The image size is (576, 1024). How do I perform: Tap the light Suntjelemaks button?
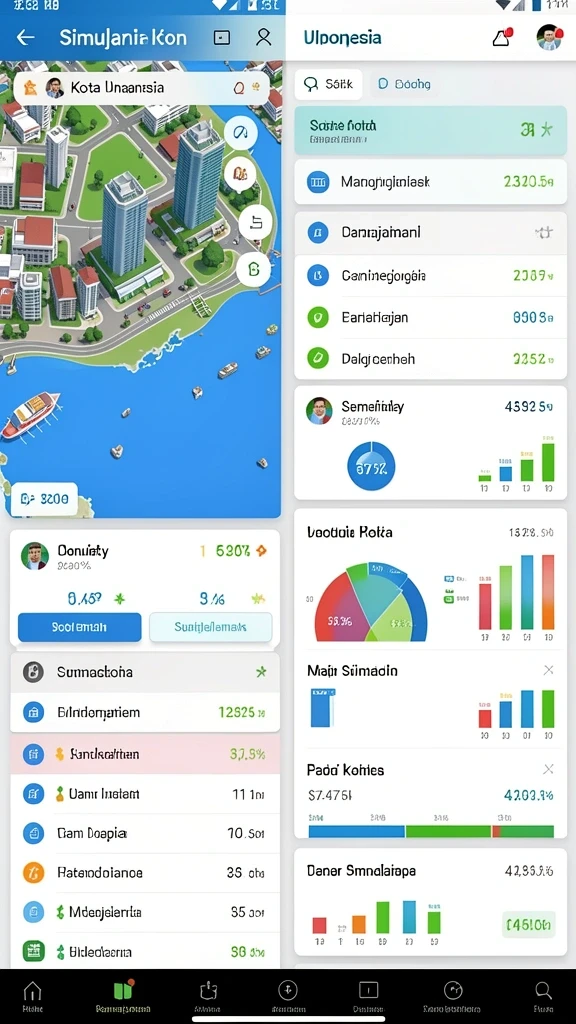210,627
